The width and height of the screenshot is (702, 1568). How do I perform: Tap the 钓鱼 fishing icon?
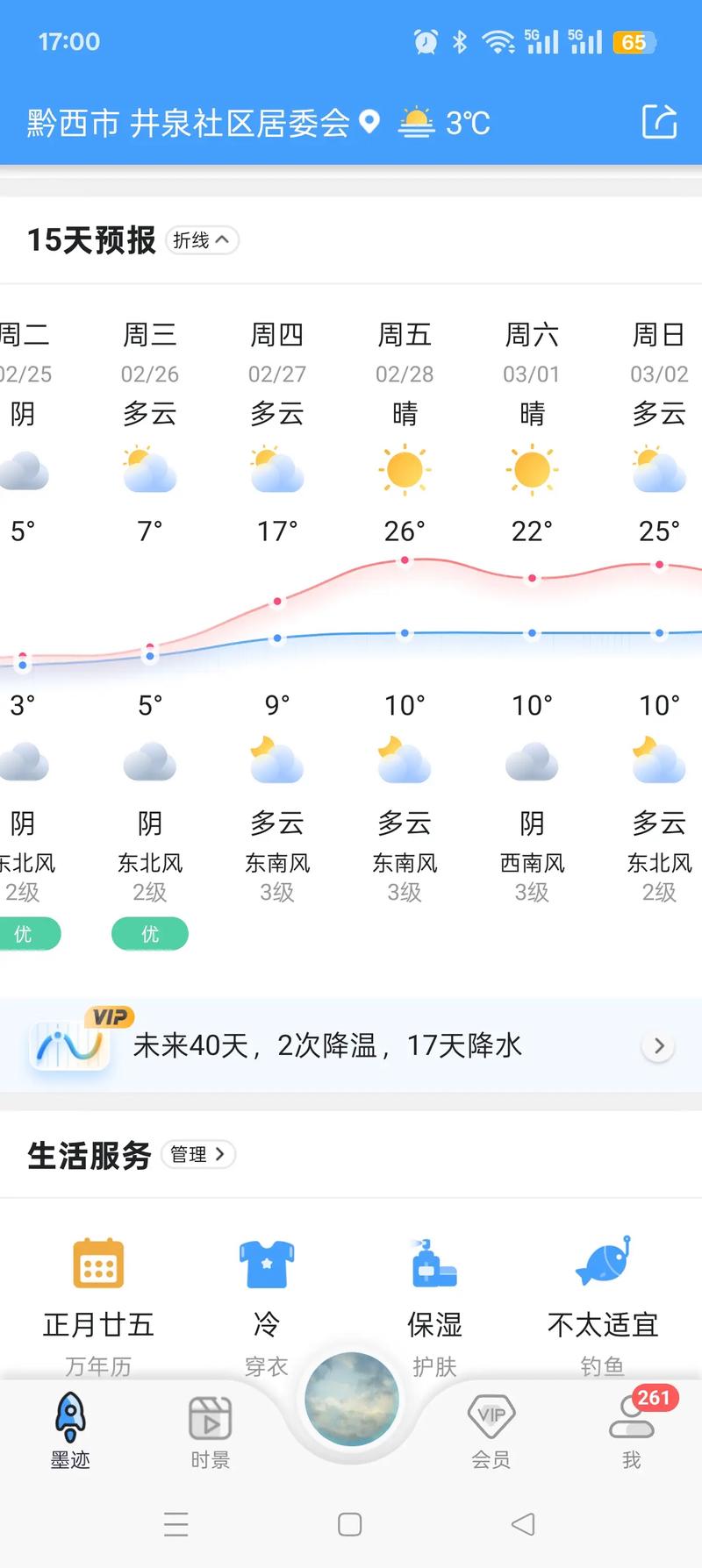(600, 1265)
